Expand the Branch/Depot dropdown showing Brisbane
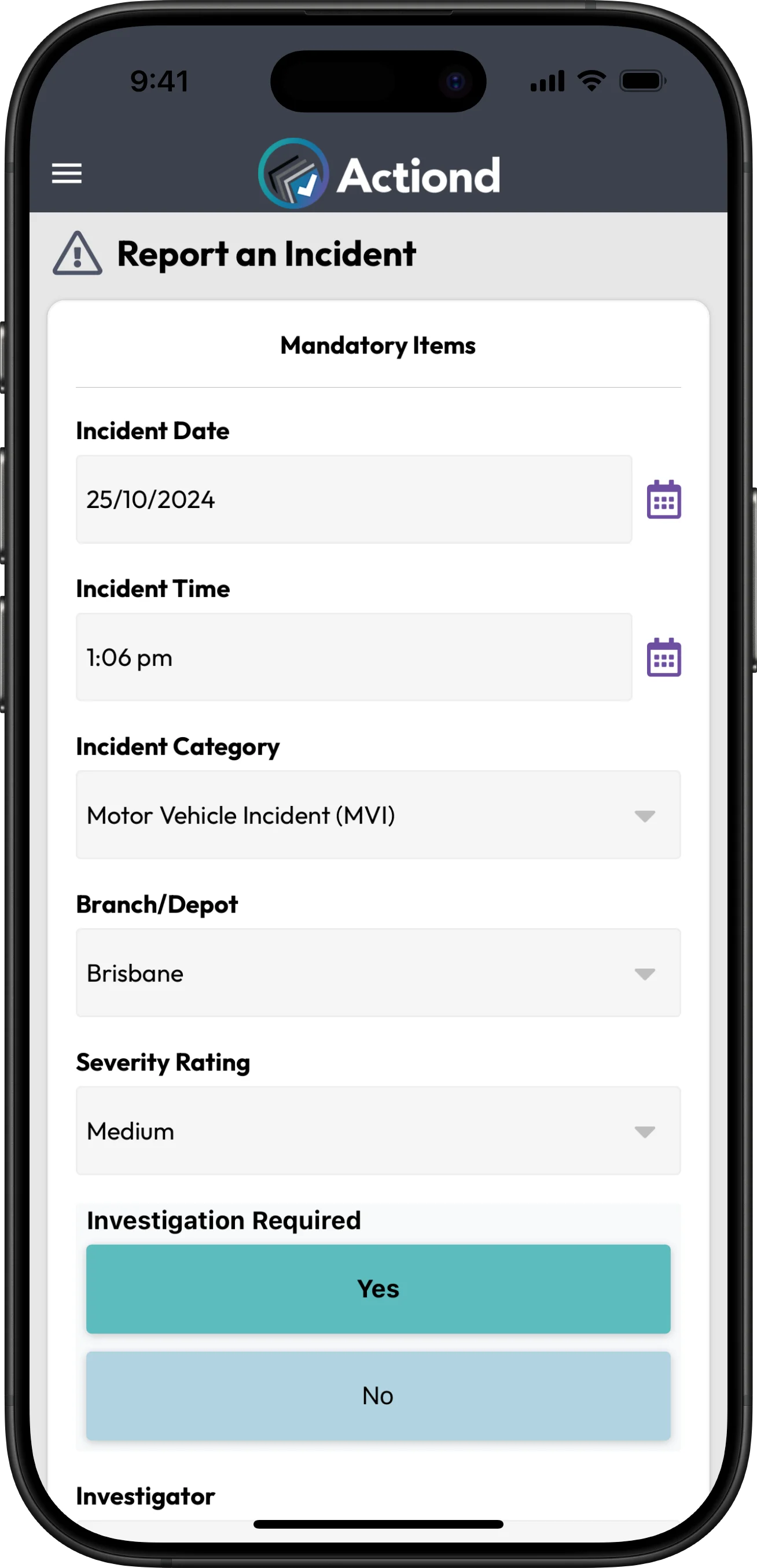The width and height of the screenshot is (757, 1568). click(x=377, y=973)
